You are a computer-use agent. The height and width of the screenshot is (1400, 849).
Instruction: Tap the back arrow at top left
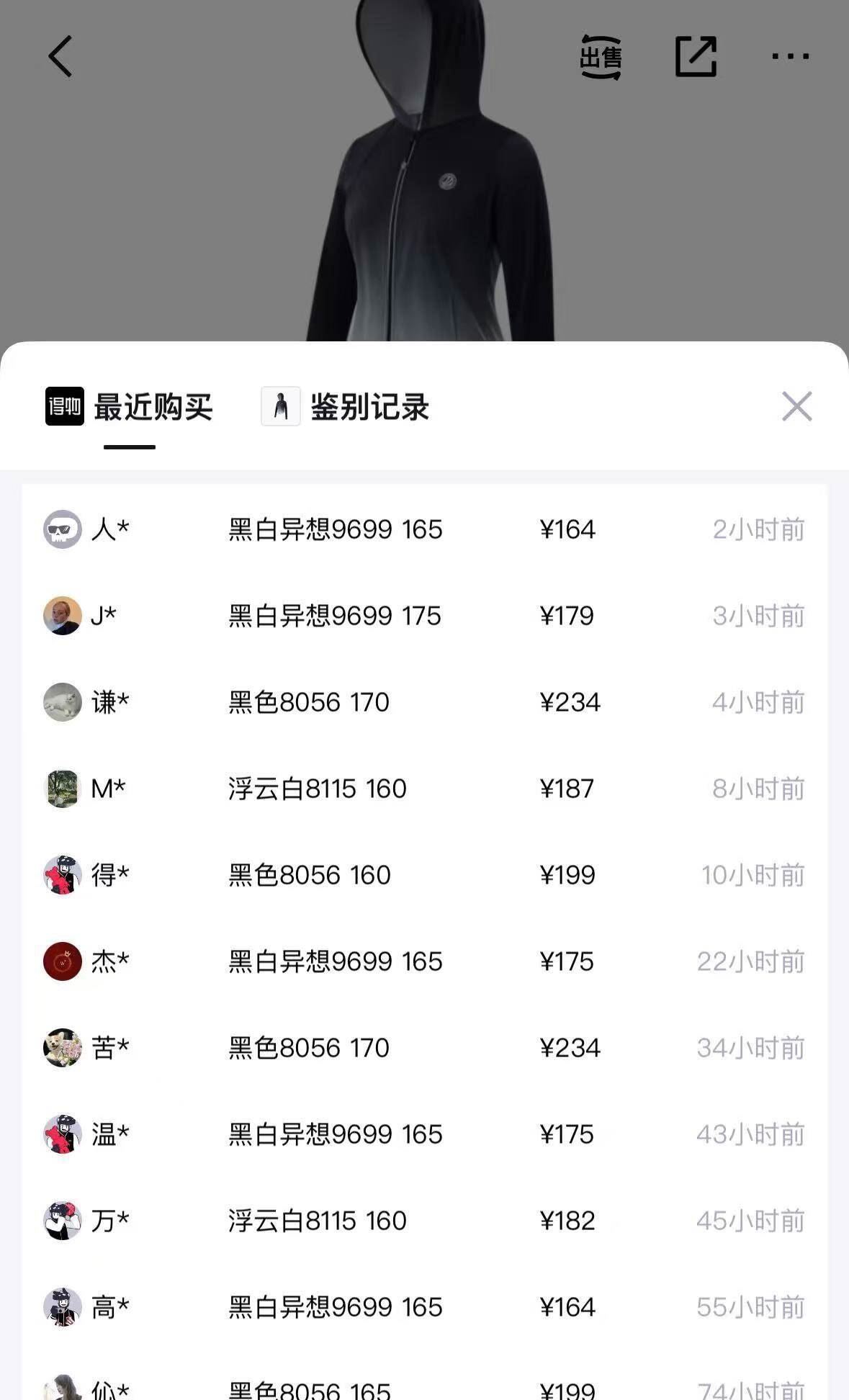(61, 56)
